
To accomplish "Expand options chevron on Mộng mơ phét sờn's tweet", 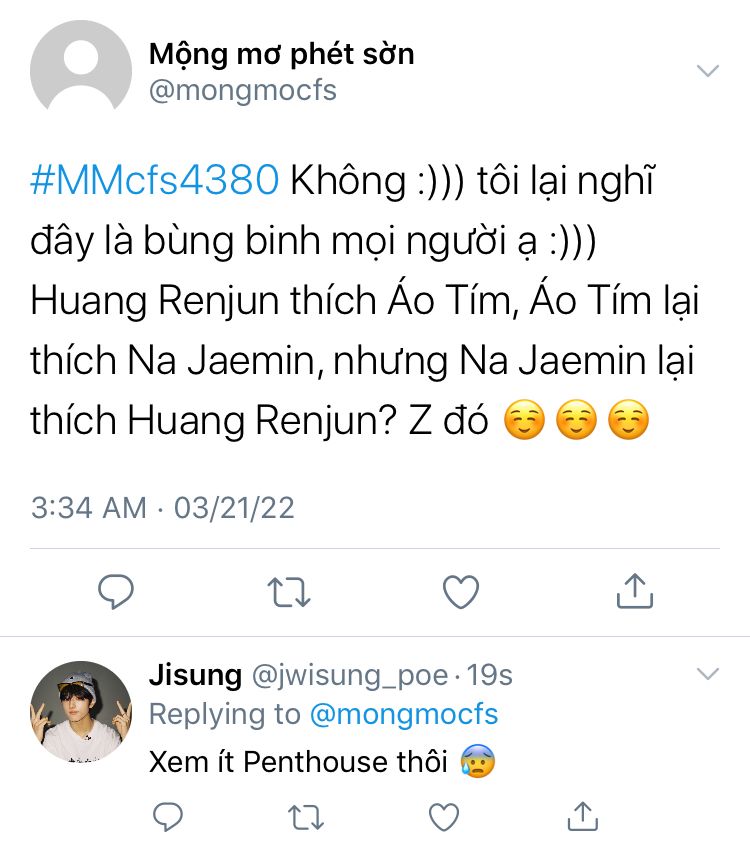I will (x=707, y=71).
